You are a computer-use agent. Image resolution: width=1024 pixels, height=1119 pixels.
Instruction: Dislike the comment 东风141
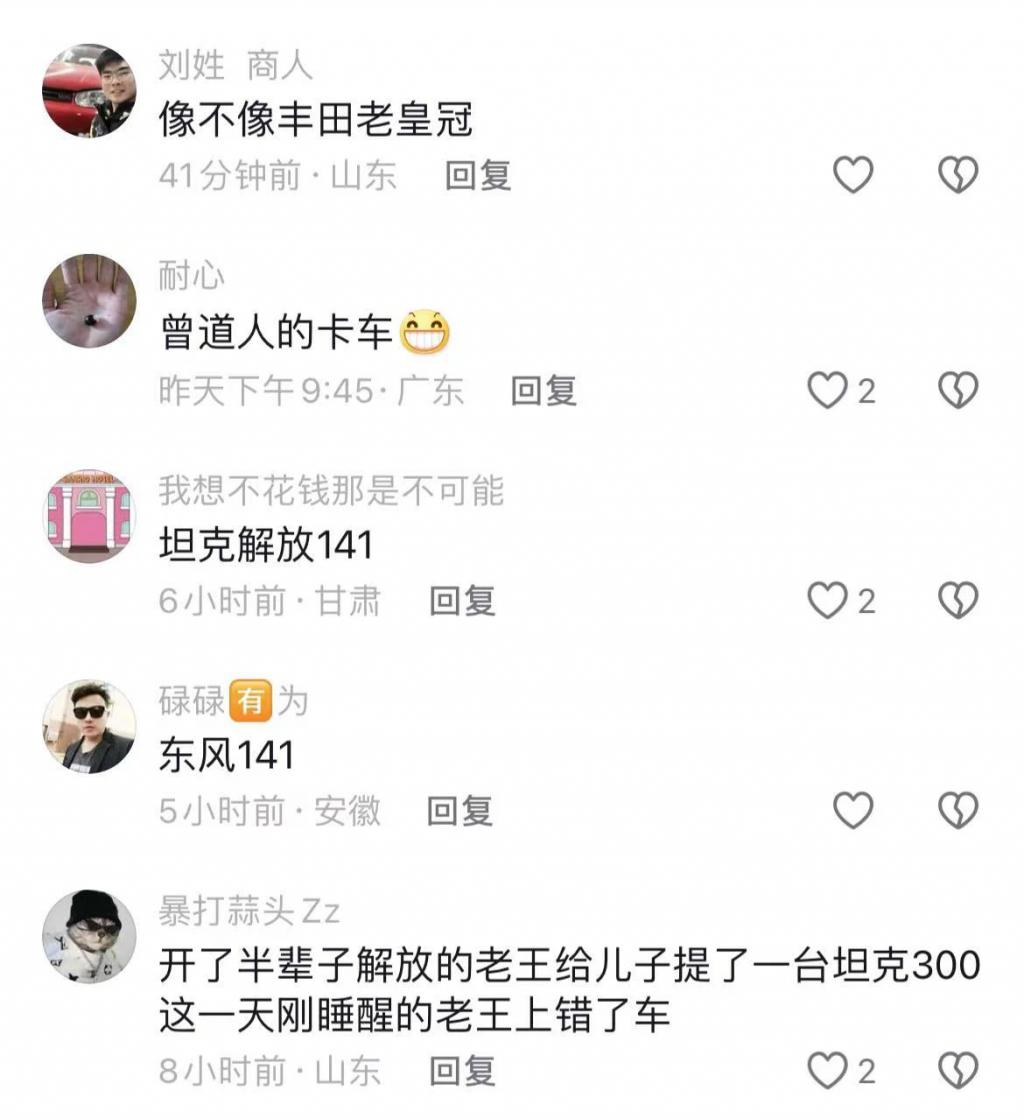coord(957,811)
